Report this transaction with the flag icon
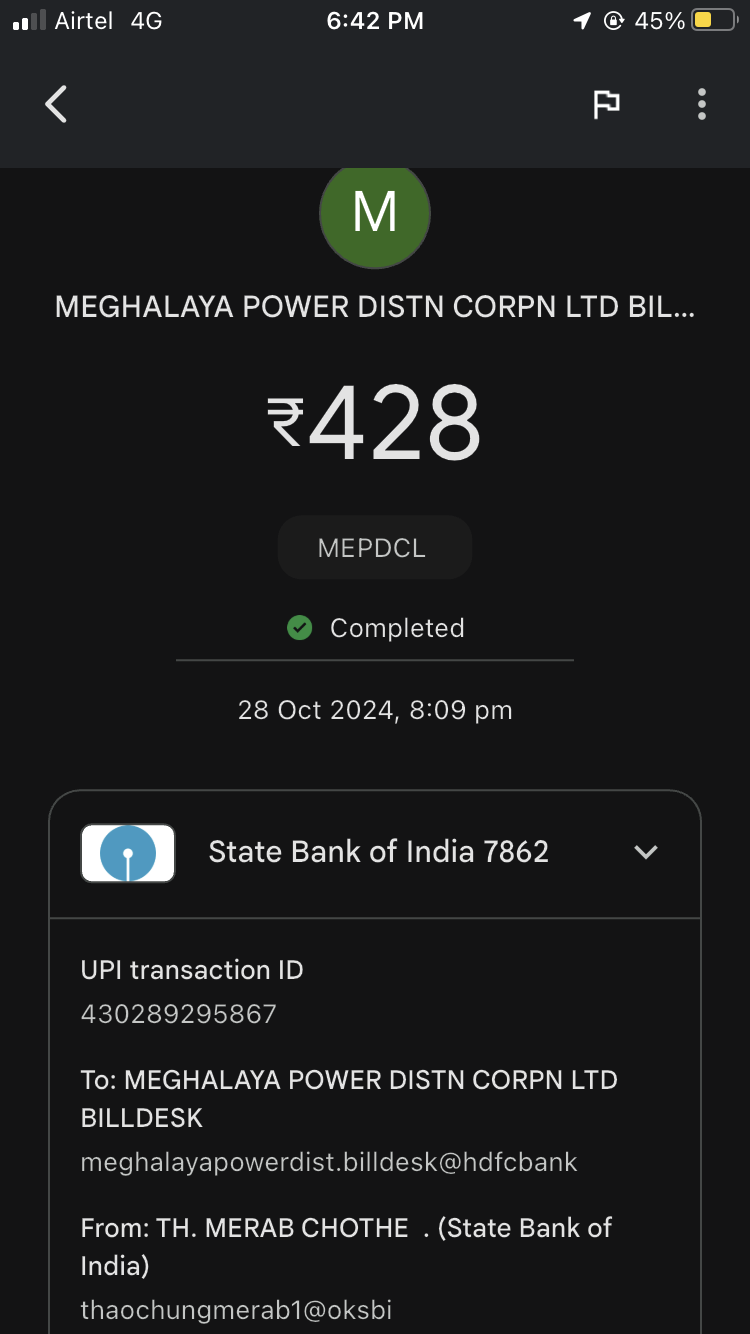This screenshot has height=1334, width=750. (606, 104)
